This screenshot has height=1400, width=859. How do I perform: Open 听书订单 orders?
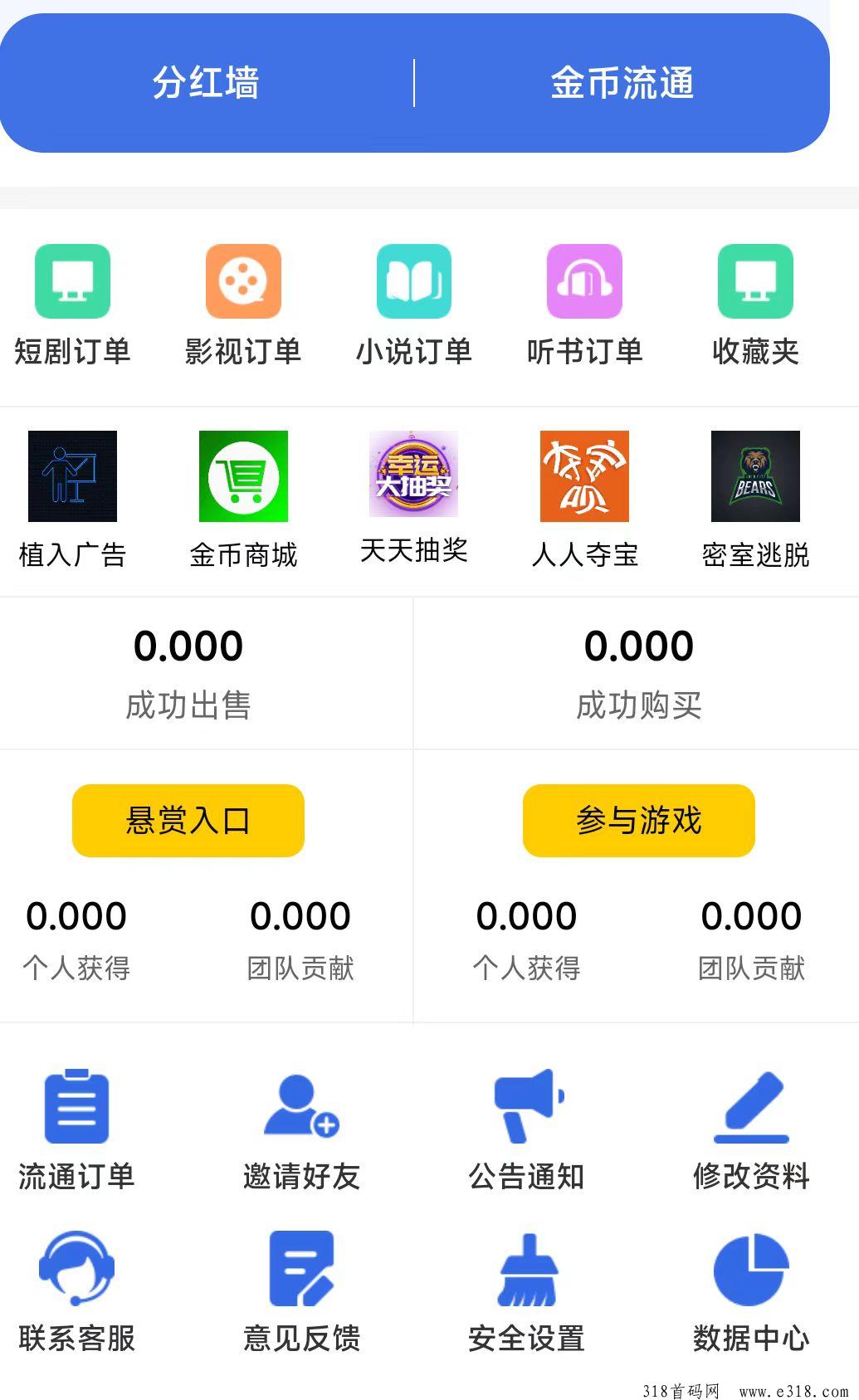pos(584,305)
